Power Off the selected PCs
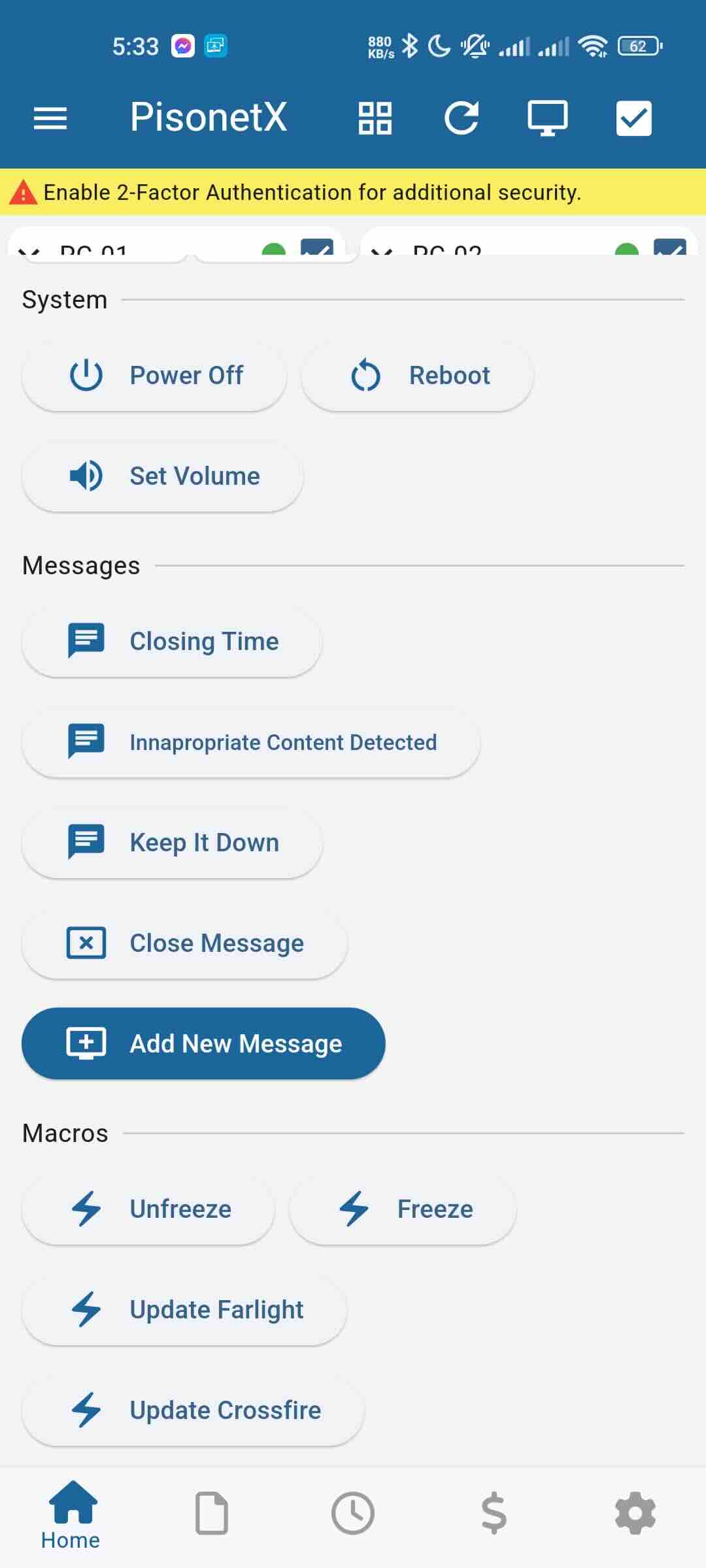 point(154,376)
